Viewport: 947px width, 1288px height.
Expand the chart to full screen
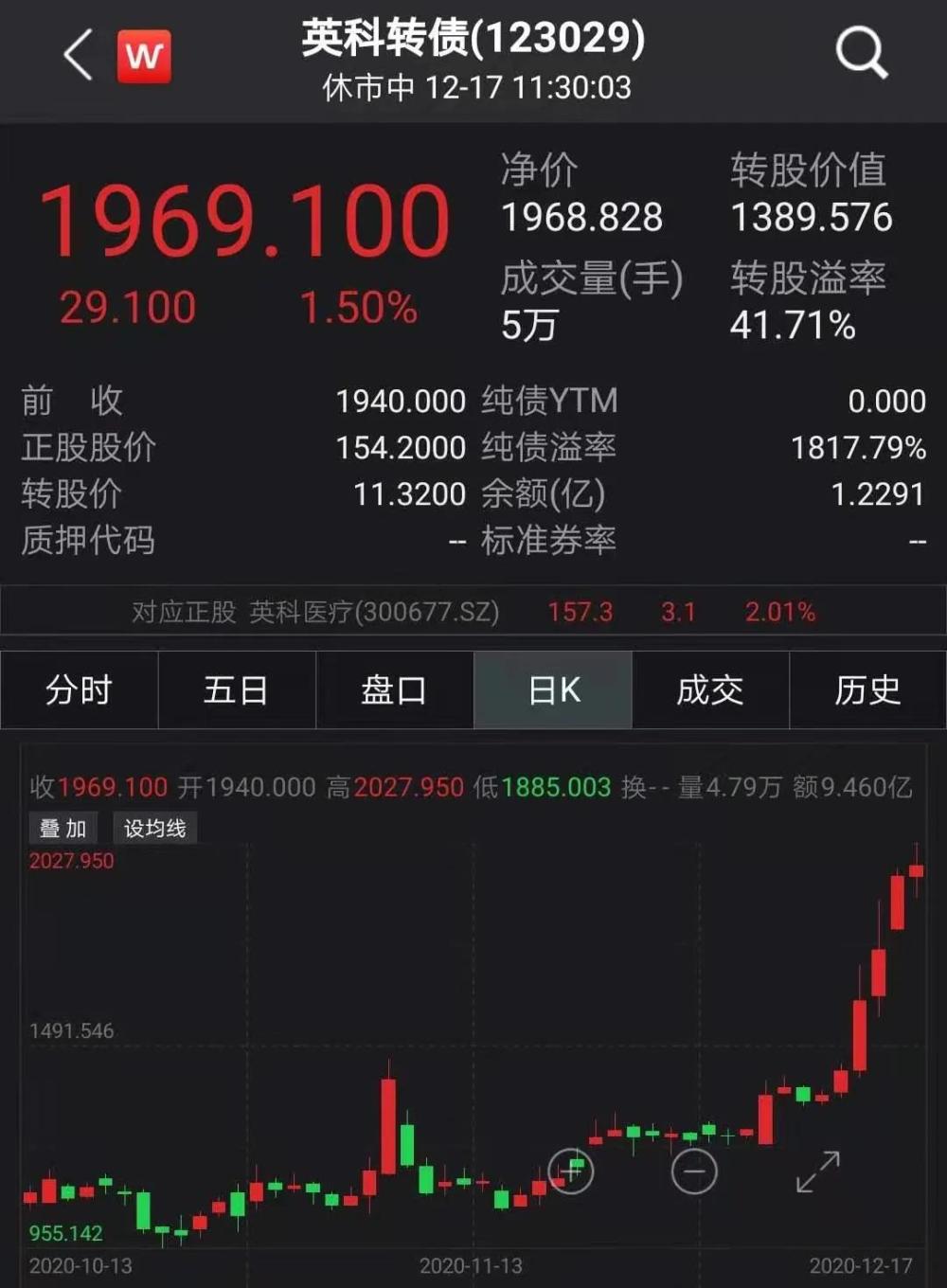[x=818, y=1172]
